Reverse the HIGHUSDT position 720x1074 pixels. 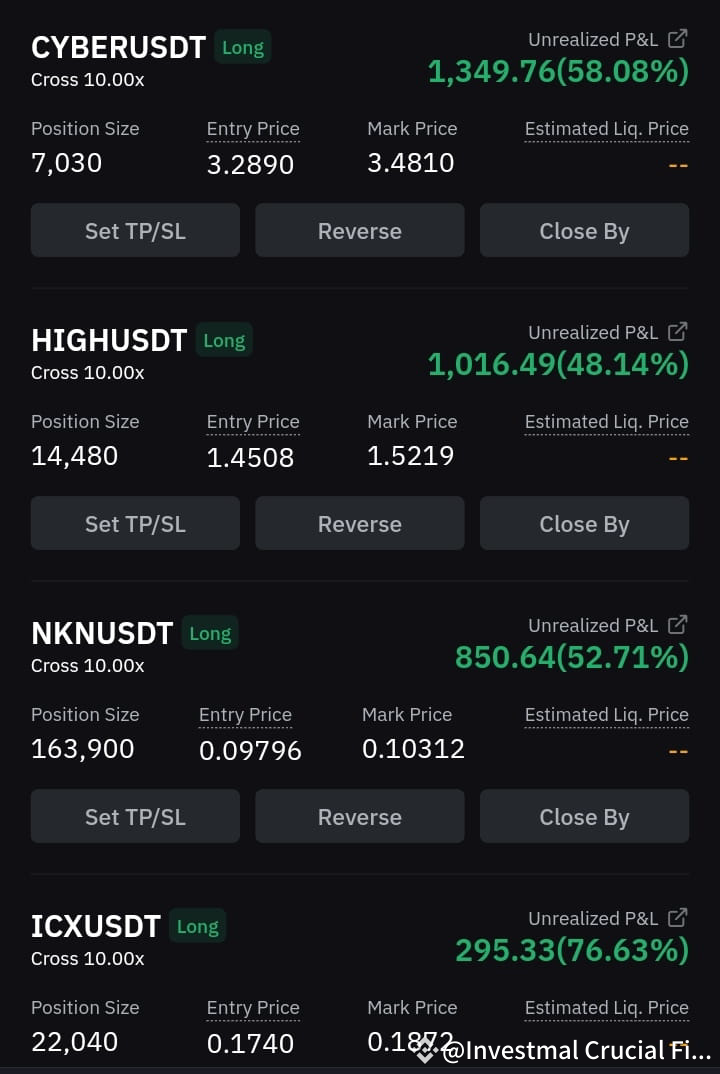(359, 523)
